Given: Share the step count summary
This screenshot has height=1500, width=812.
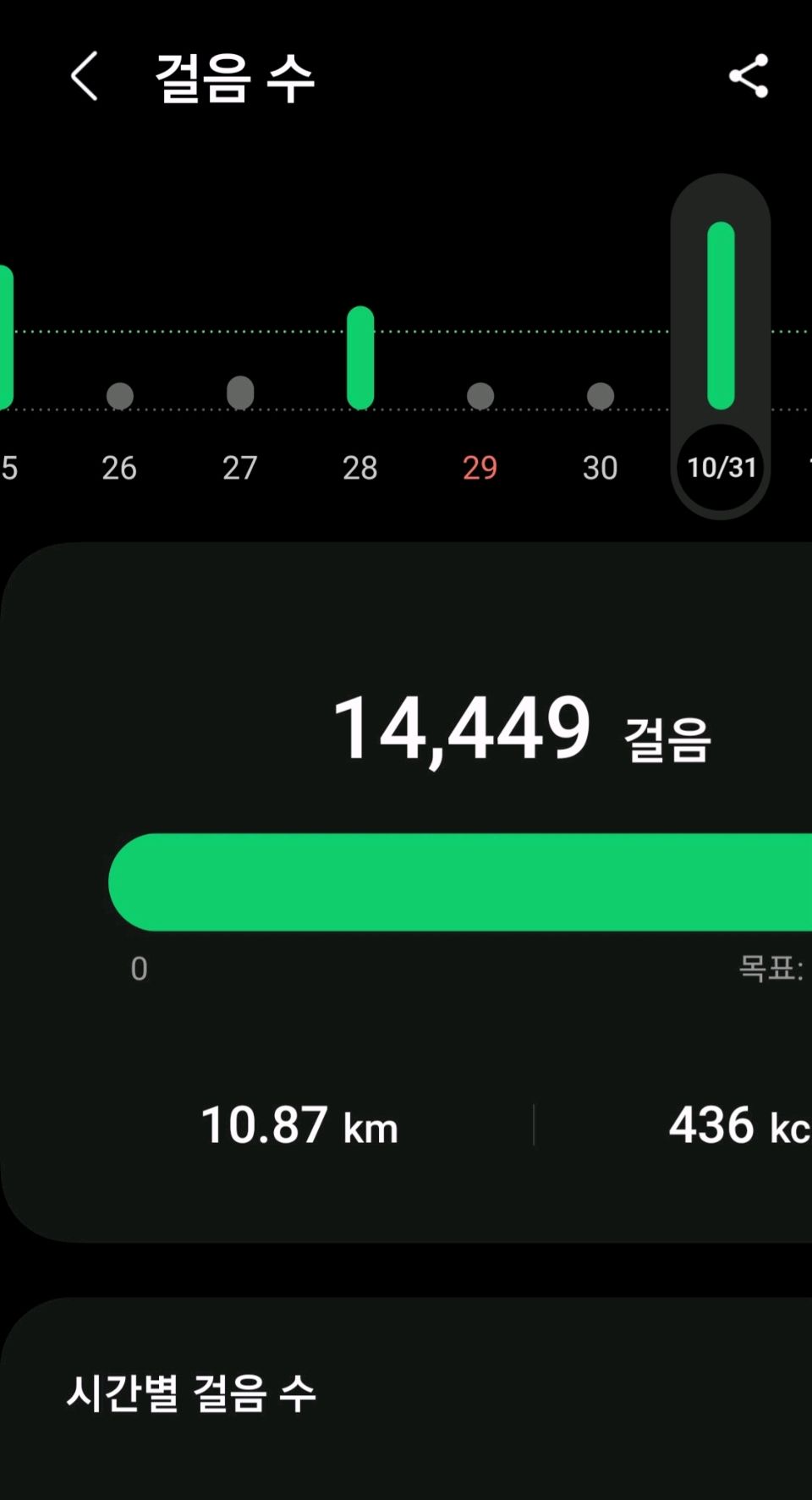Looking at the screenshot, I should click(749, 76).
